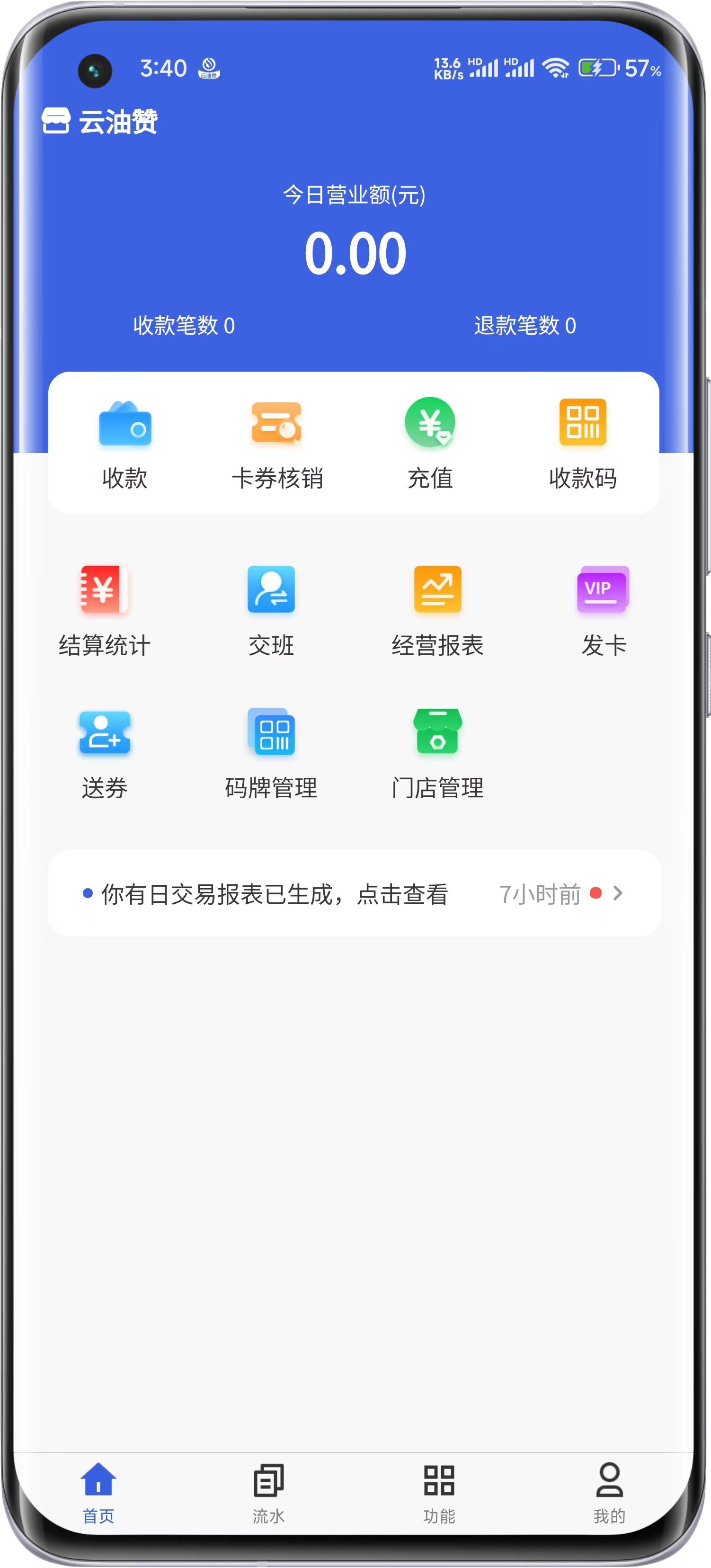View the 经营报表 business report
Viewport: 711px width, 1568px height.
(x=437, y=610)
